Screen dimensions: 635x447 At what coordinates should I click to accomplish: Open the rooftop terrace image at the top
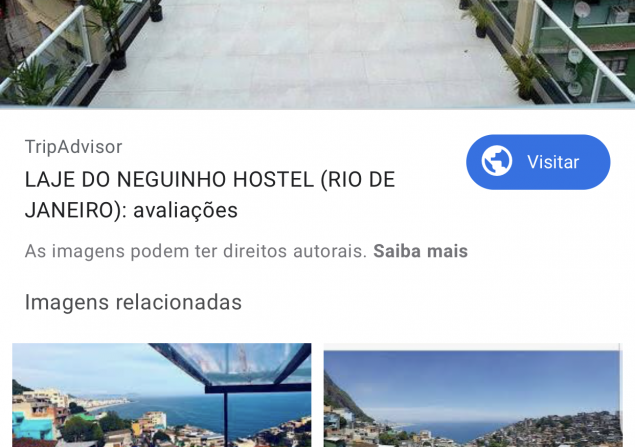click(x=317, y=52)
